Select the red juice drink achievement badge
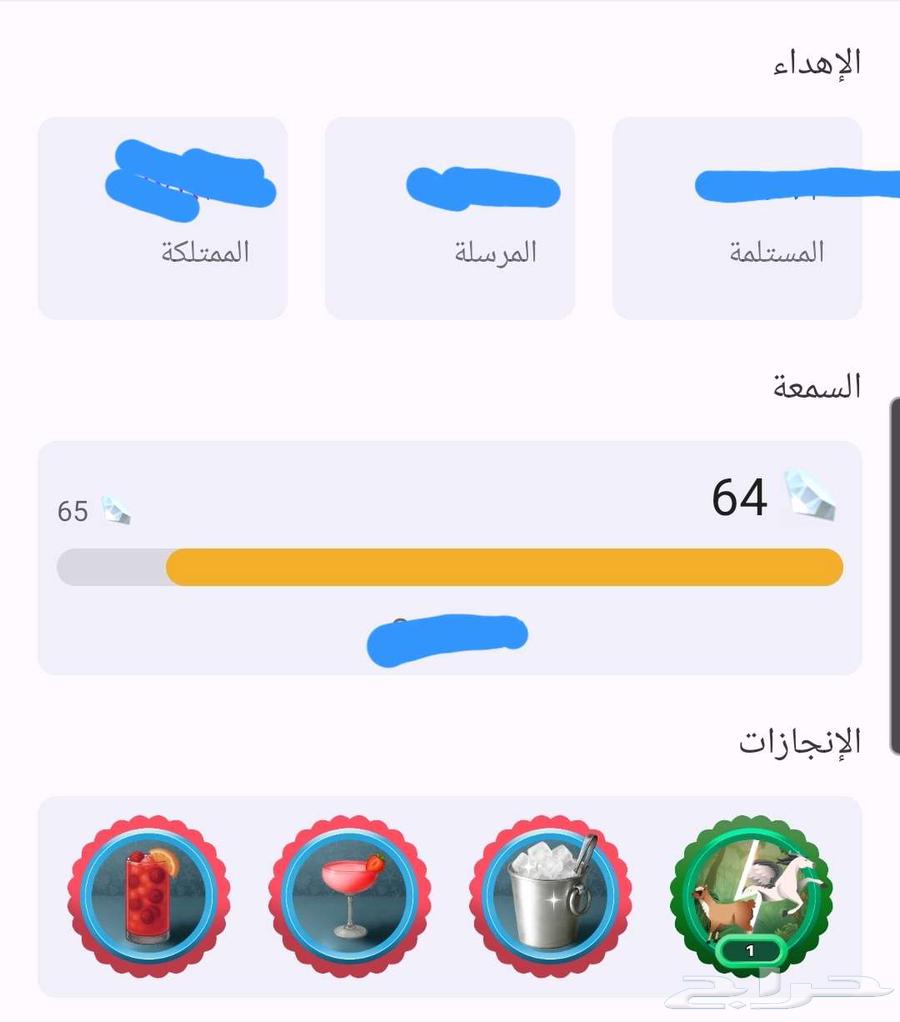Image resolution: width=900 pixels, height=1022 pixels. 148,897
